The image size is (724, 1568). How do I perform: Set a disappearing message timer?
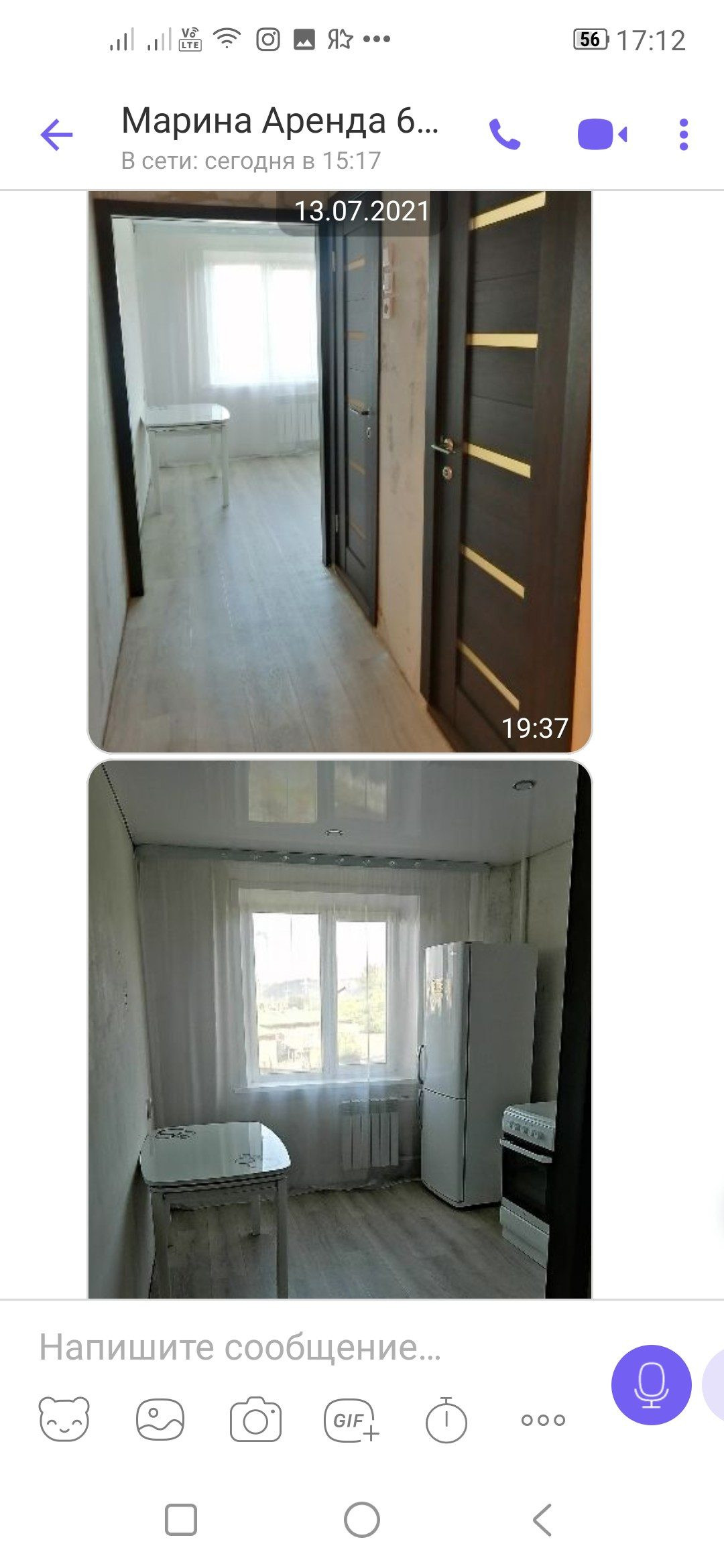tap(446, 1419)
